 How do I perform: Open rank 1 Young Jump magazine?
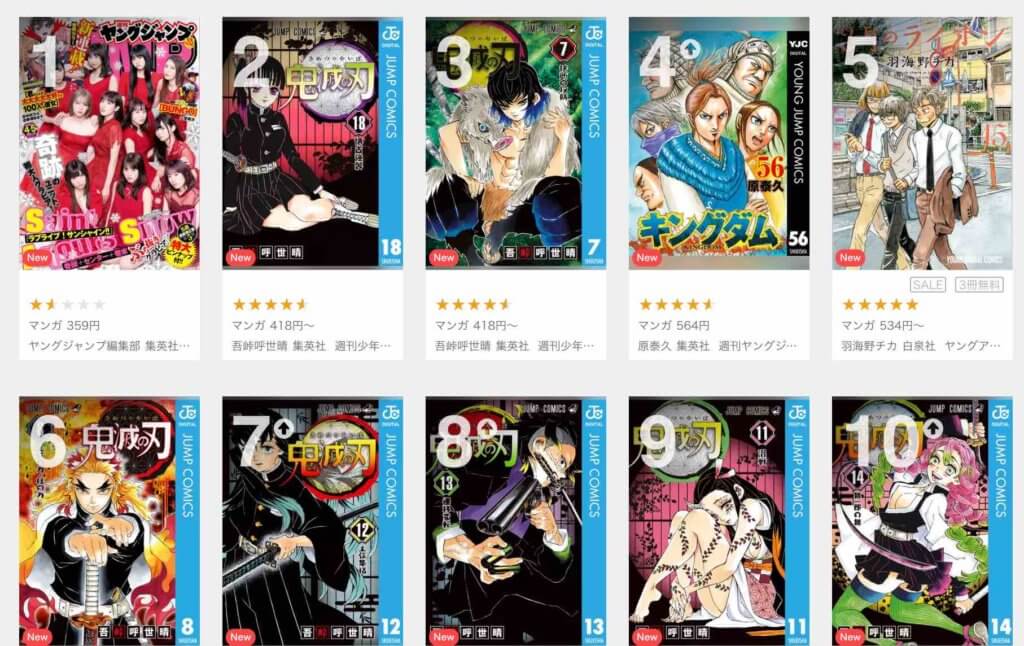coord(109,143)
